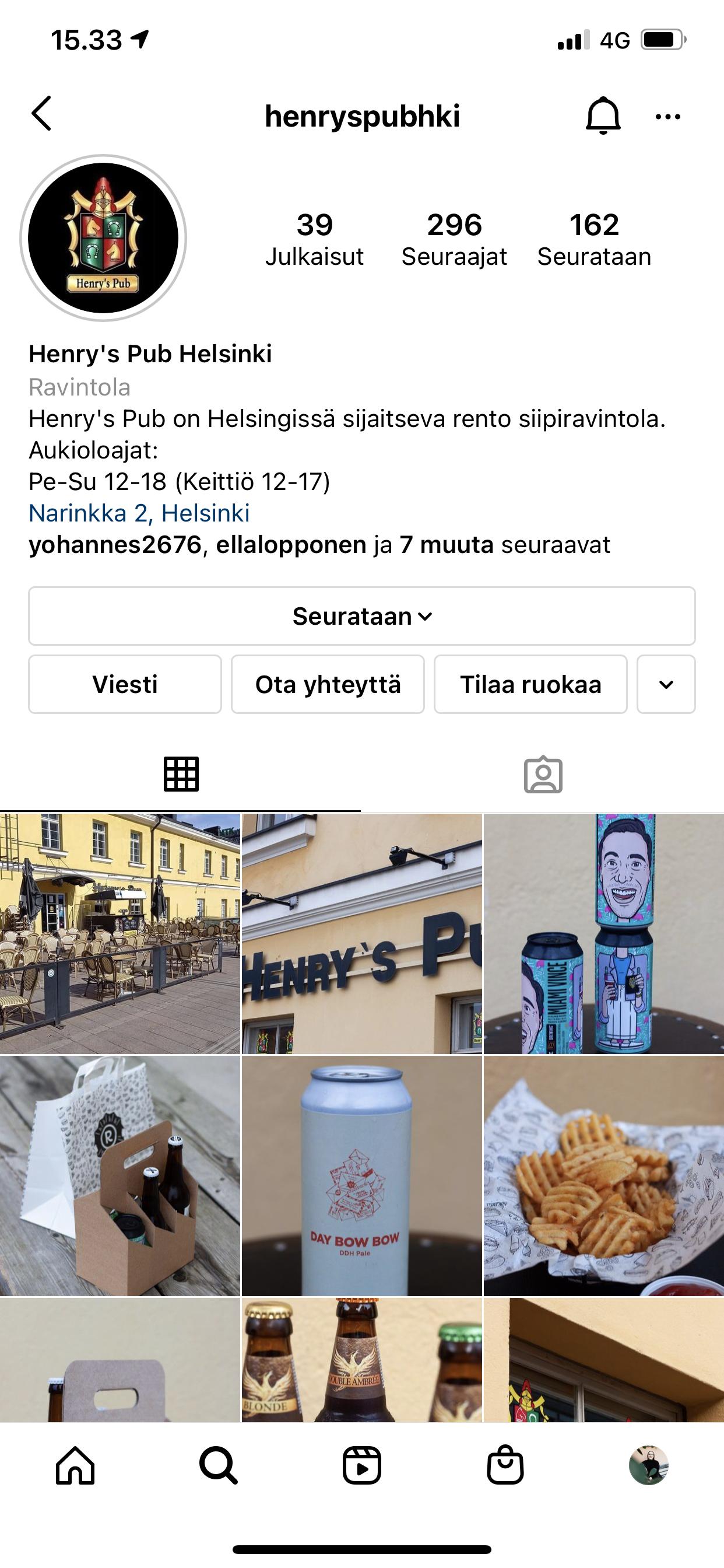This screenshot has height=1568, width=724.
Task: Go back from henryspubhki profile
Action: 41,114
